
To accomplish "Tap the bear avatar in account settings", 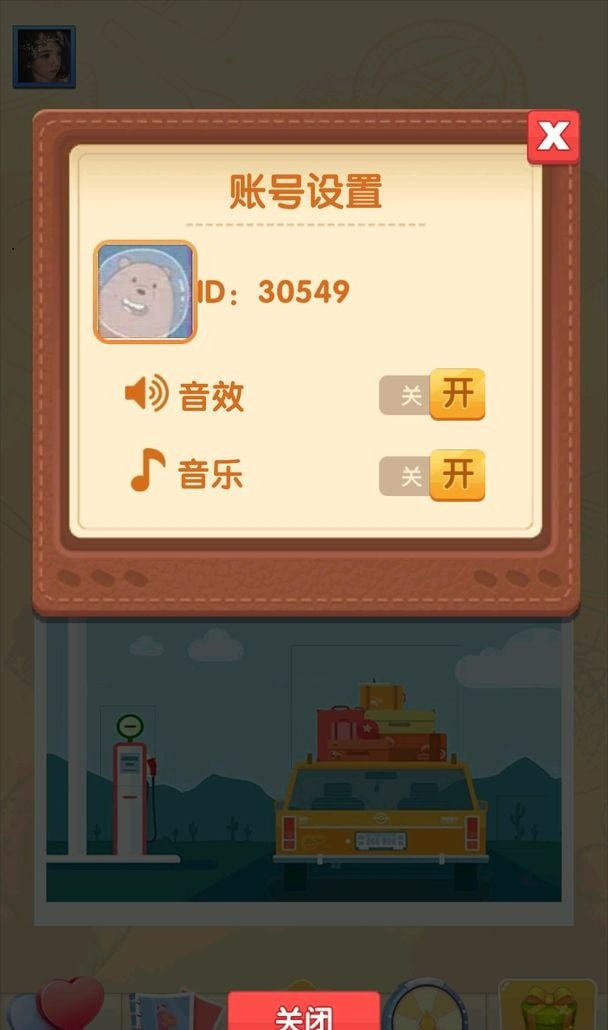I will (145, 292).
